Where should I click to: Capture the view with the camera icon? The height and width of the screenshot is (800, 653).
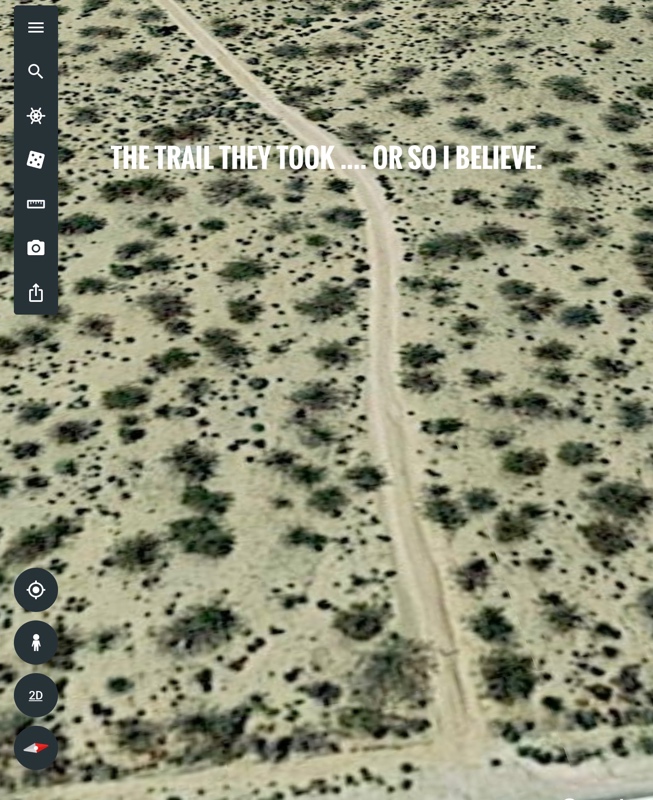[x=36, y=248]
